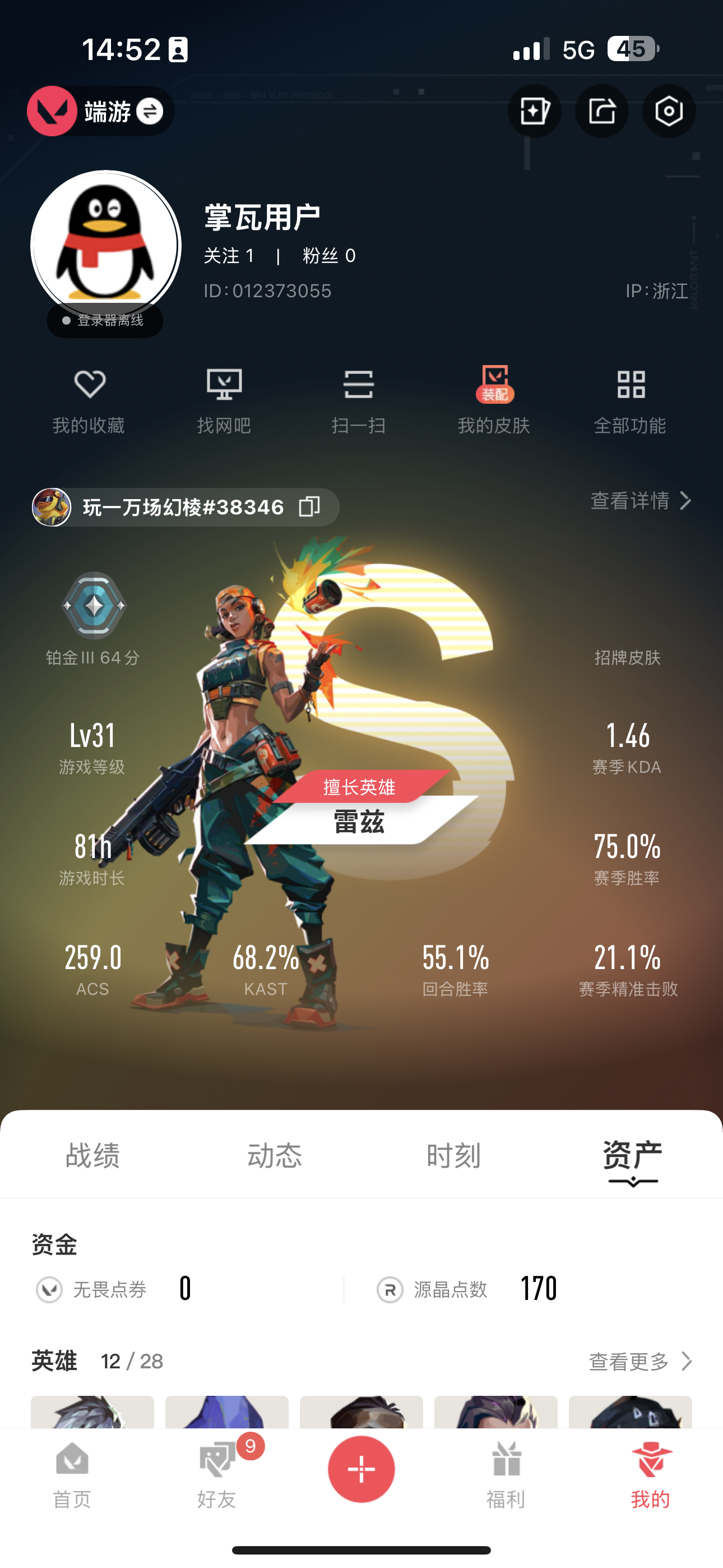Copy game ID 玩一万场幻棱#38346
The height and width of the screenshot is (1568, 723).
pyautogui.click(x=309, y=506)
